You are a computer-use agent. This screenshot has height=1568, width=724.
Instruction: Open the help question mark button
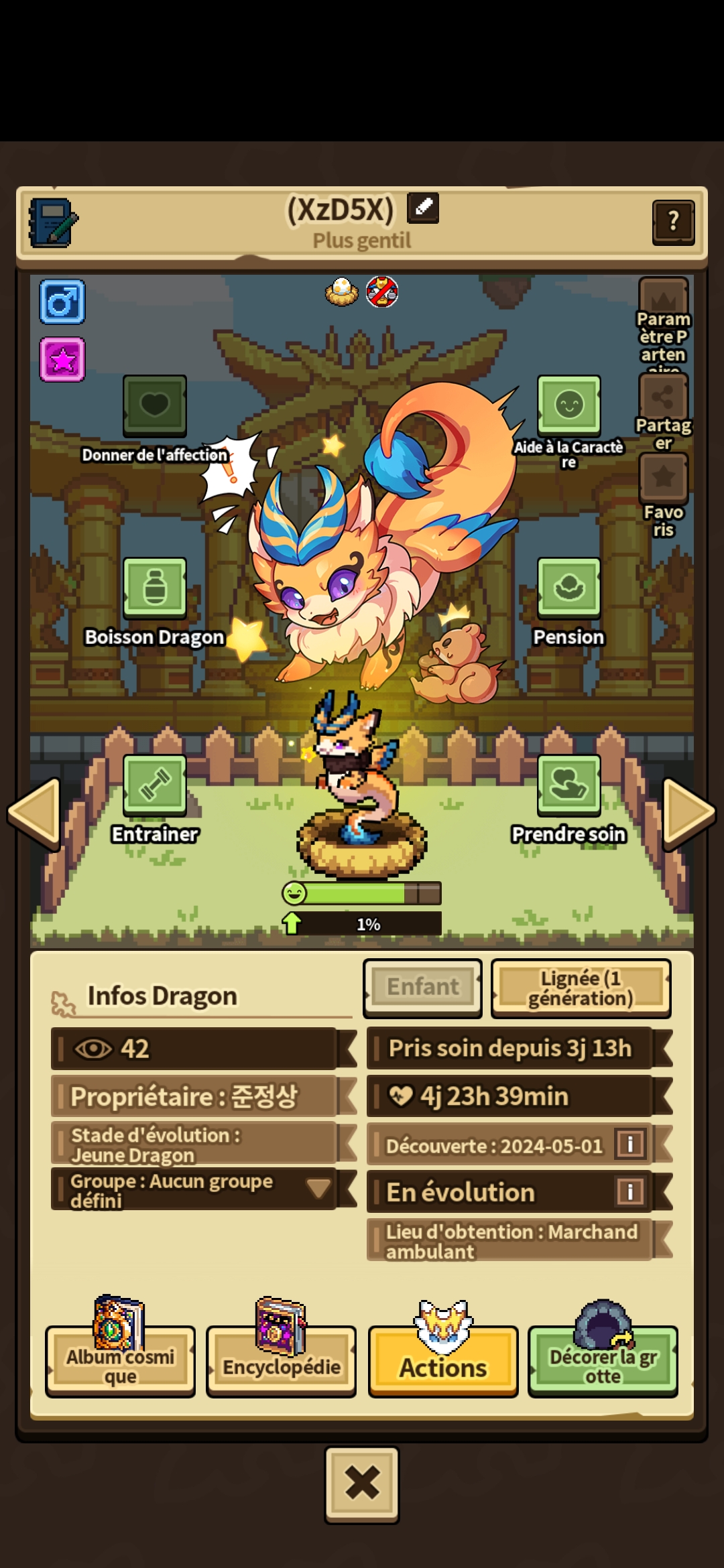click(673, 222)
